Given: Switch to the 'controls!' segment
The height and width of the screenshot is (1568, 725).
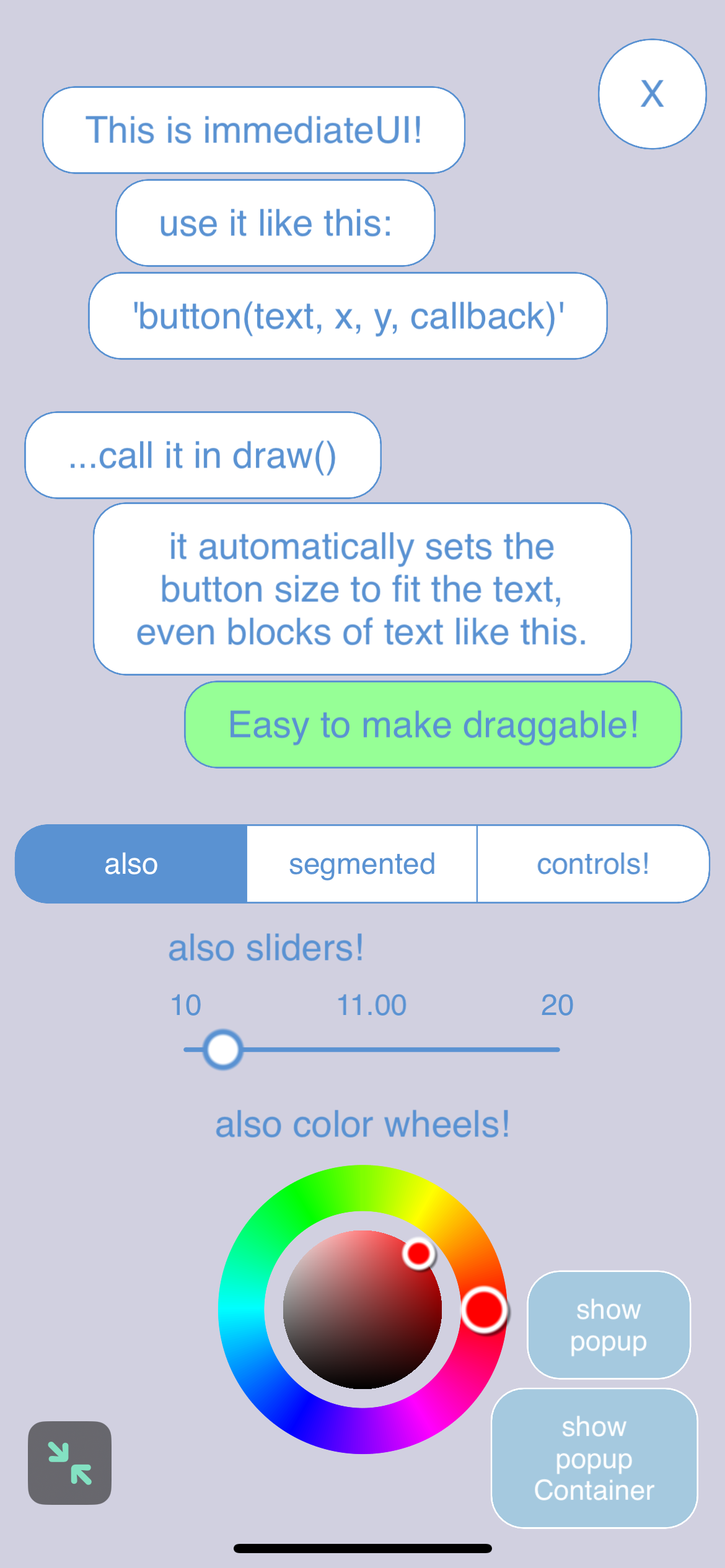Looking at the screenshot, I should coord(593,864).
